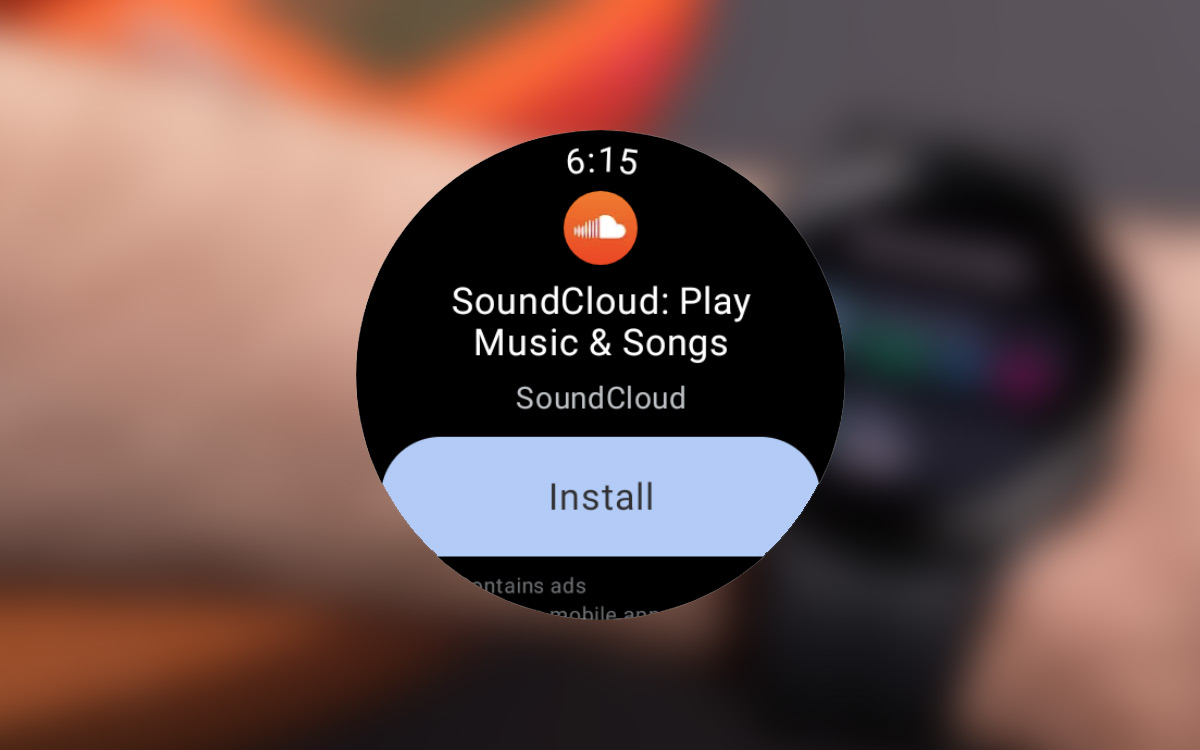This screenshot has height=750, width=1200.
Task: Install the SoundCloud app
Action: pos(600,497)
